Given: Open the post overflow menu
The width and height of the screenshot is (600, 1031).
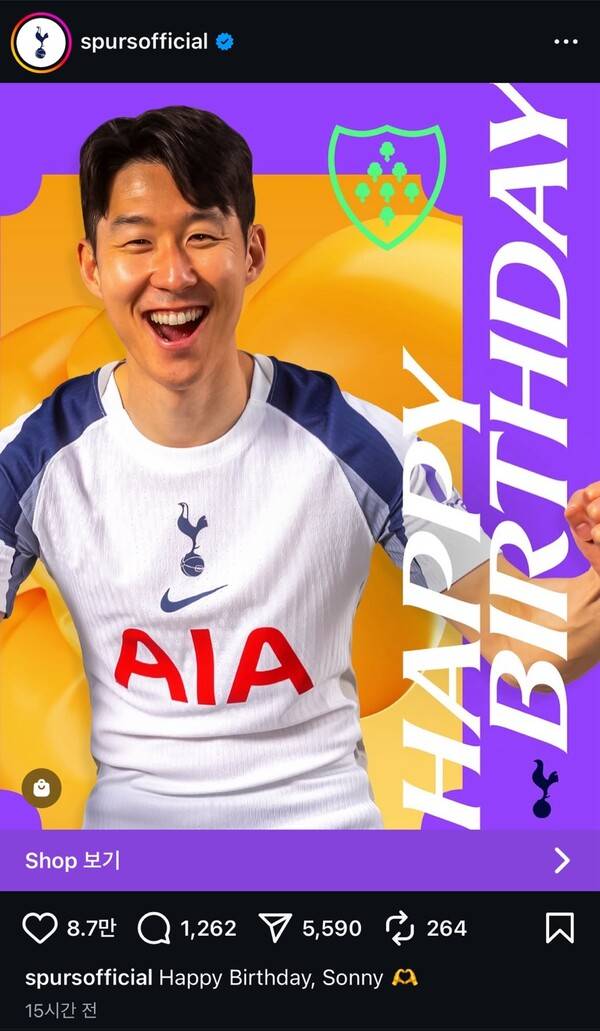Looking at the screenshot, I should click(565, 42).
